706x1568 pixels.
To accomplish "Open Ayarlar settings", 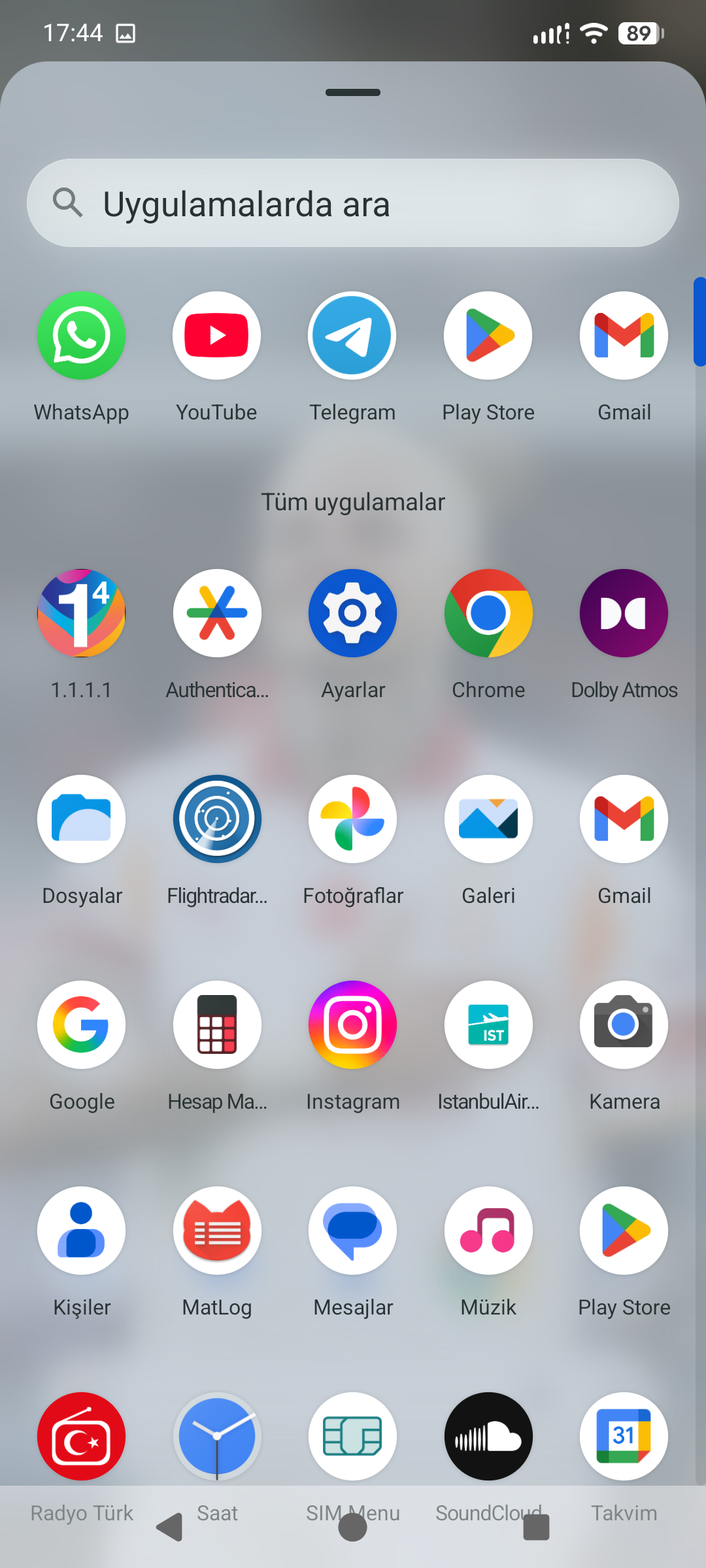I will (x=352, y=613).
